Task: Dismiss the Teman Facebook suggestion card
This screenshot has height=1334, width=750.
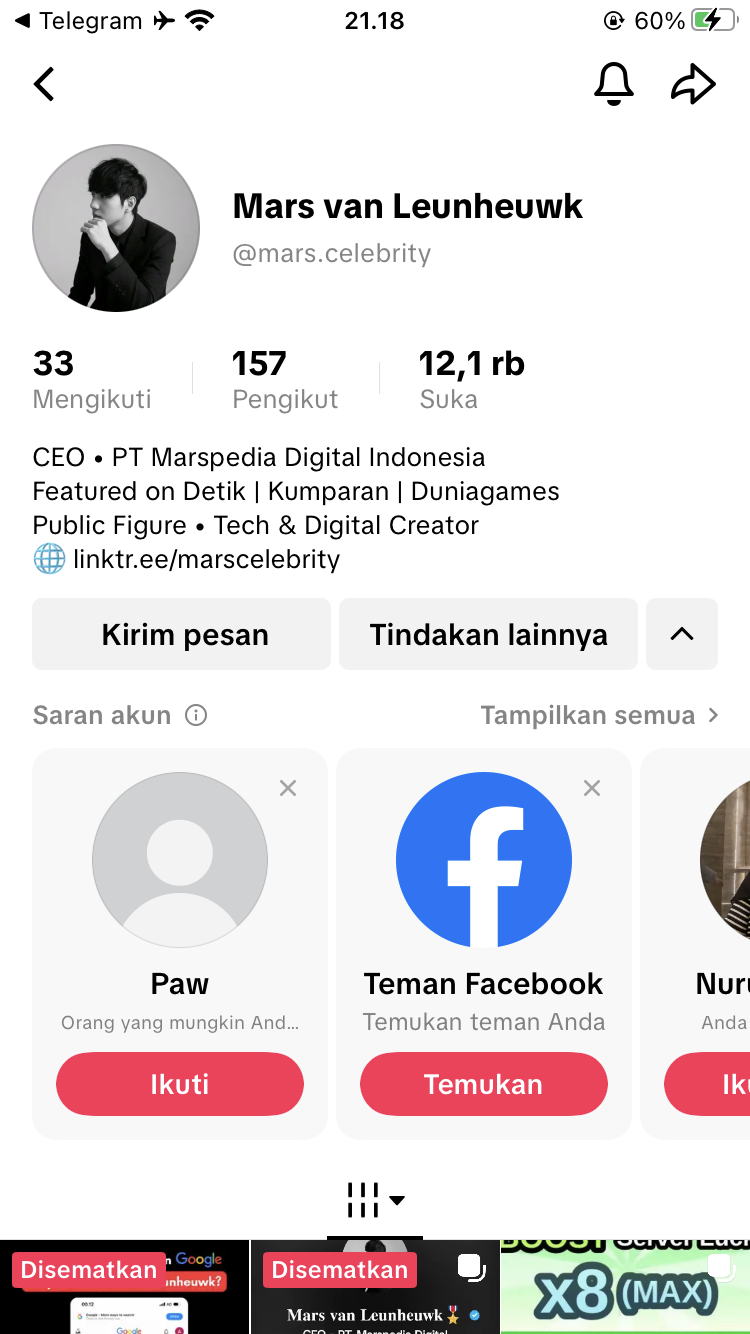Action: point(592,788)
